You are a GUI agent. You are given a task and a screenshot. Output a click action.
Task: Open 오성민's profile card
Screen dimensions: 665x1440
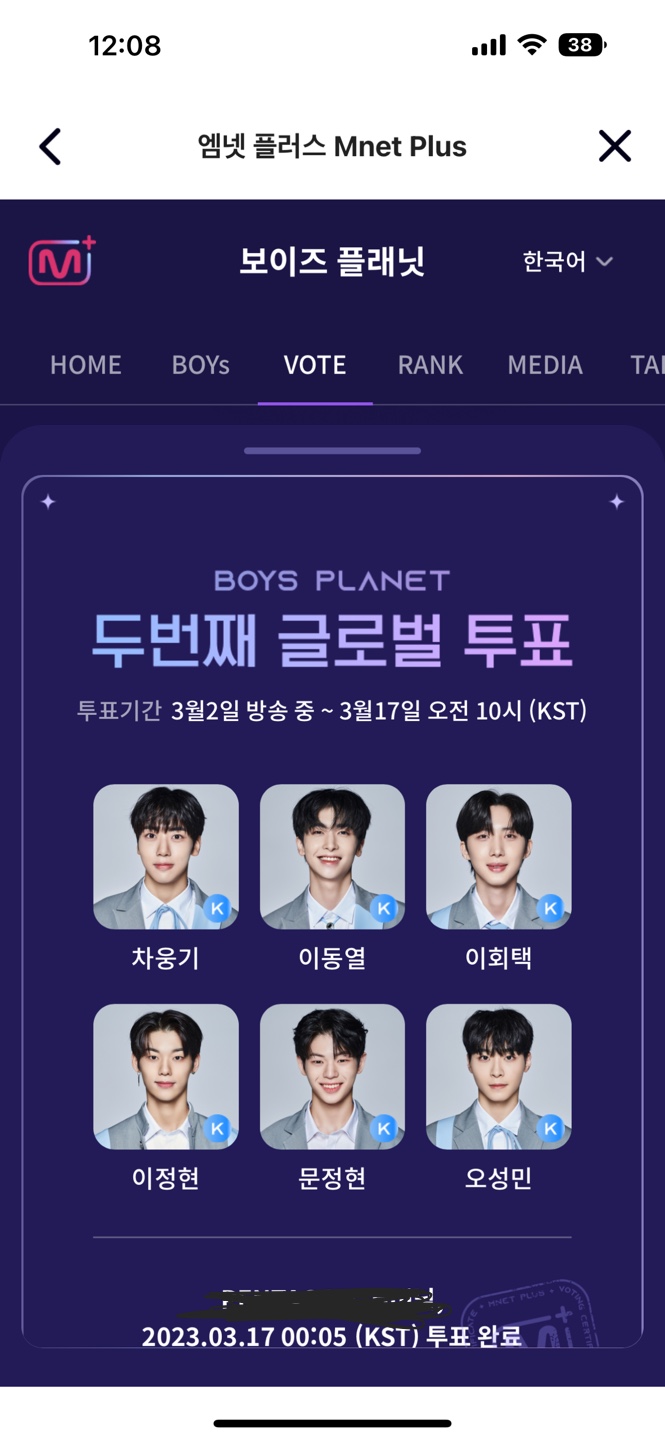(498, 1077)
